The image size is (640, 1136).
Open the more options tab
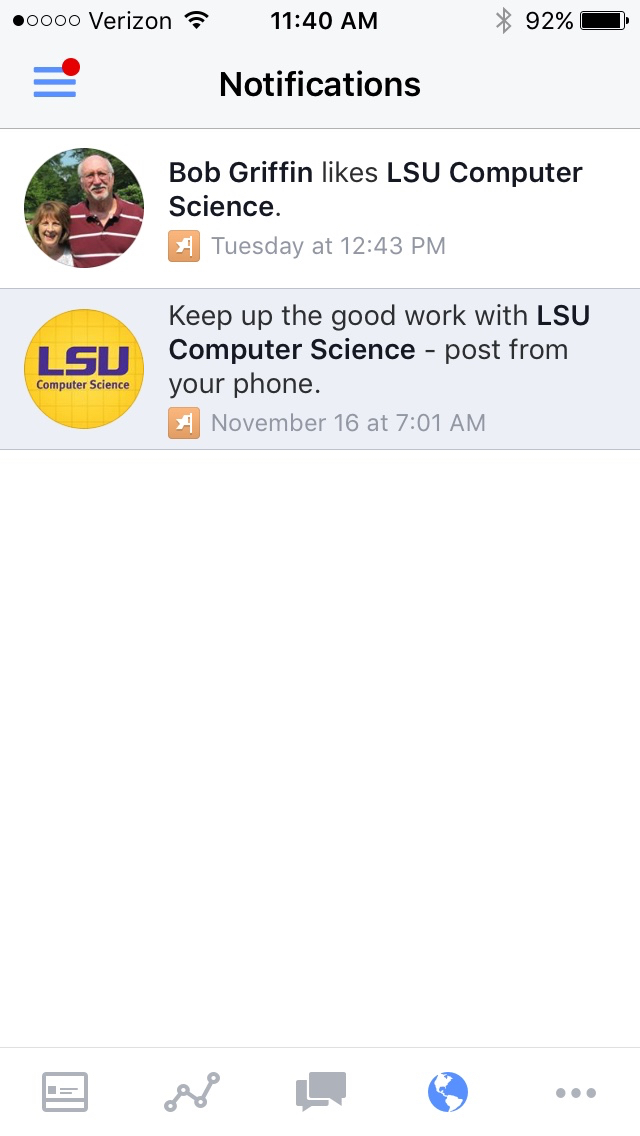576,1092
